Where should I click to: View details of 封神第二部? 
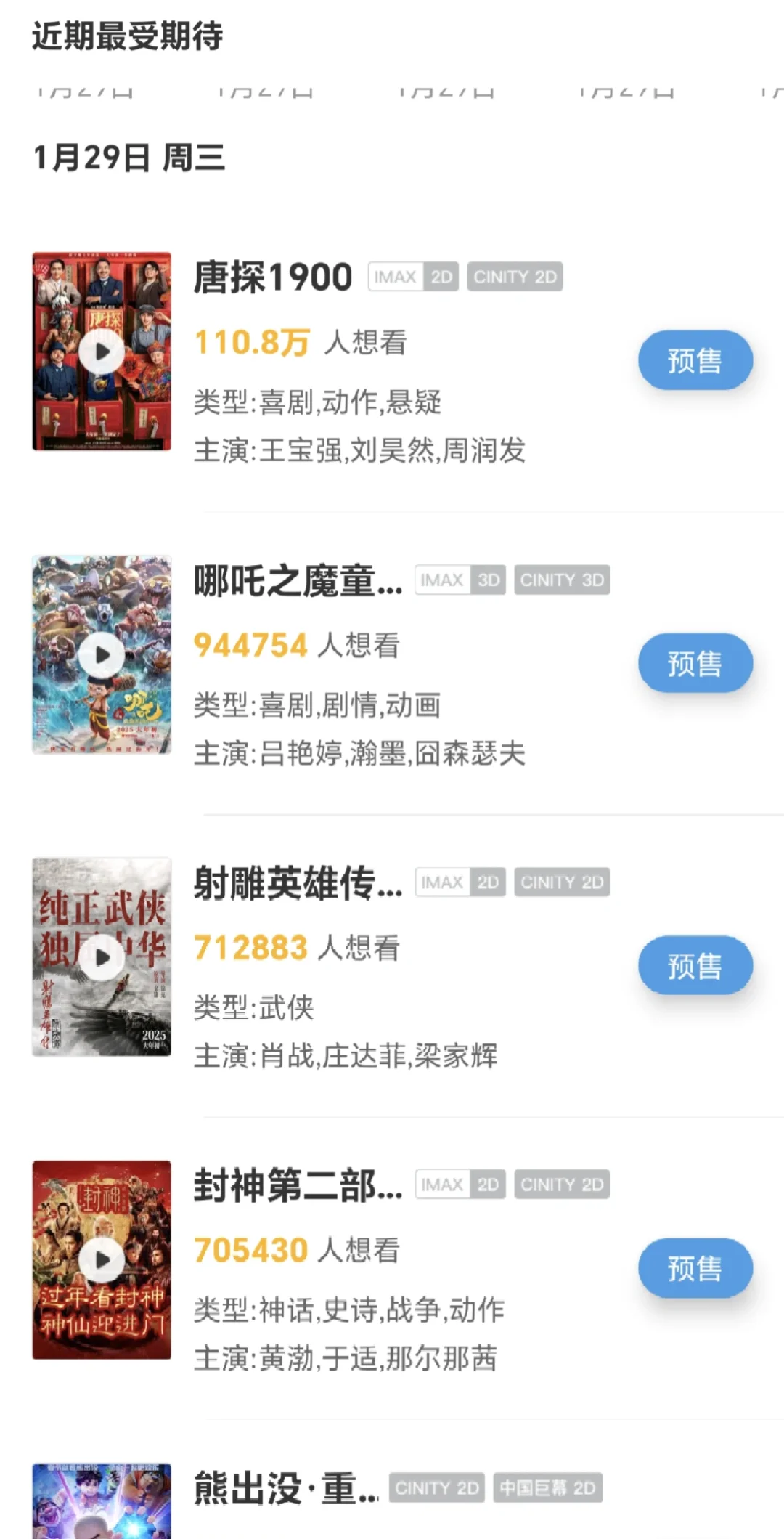point(298,1186)
